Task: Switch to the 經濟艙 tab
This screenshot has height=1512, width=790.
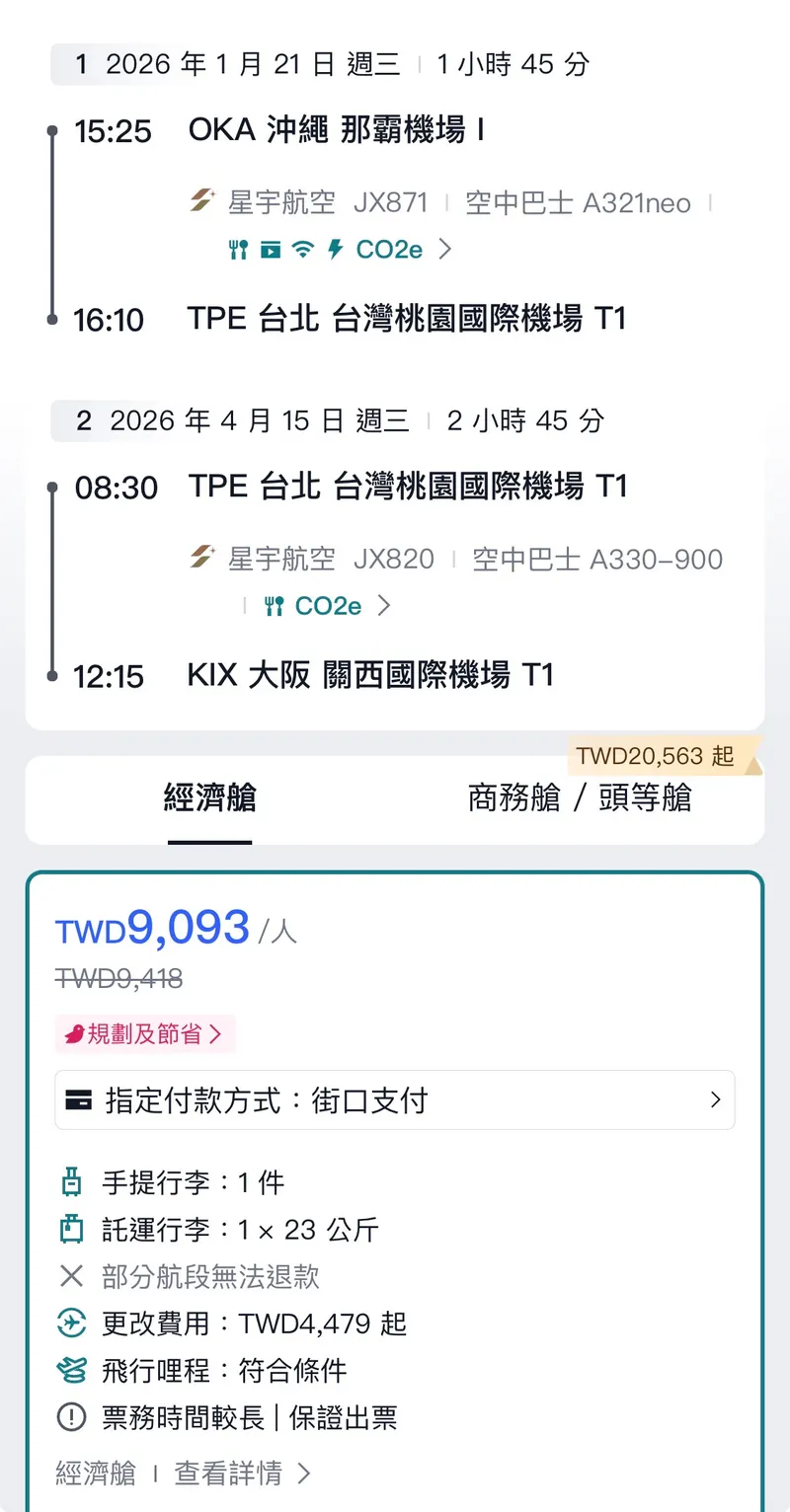Action: click(209, 798)
